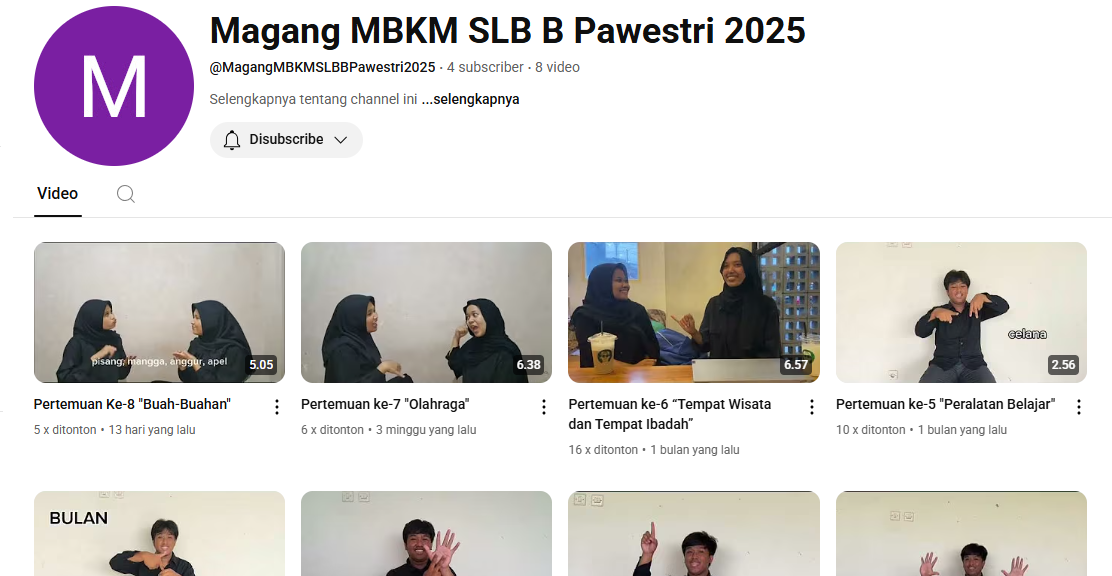Screen dimensions: 1112x576
Task: Play Pertemuan ke-6 Tempat Wisata video
Action: pyautogui.click(x=693, y=312)
